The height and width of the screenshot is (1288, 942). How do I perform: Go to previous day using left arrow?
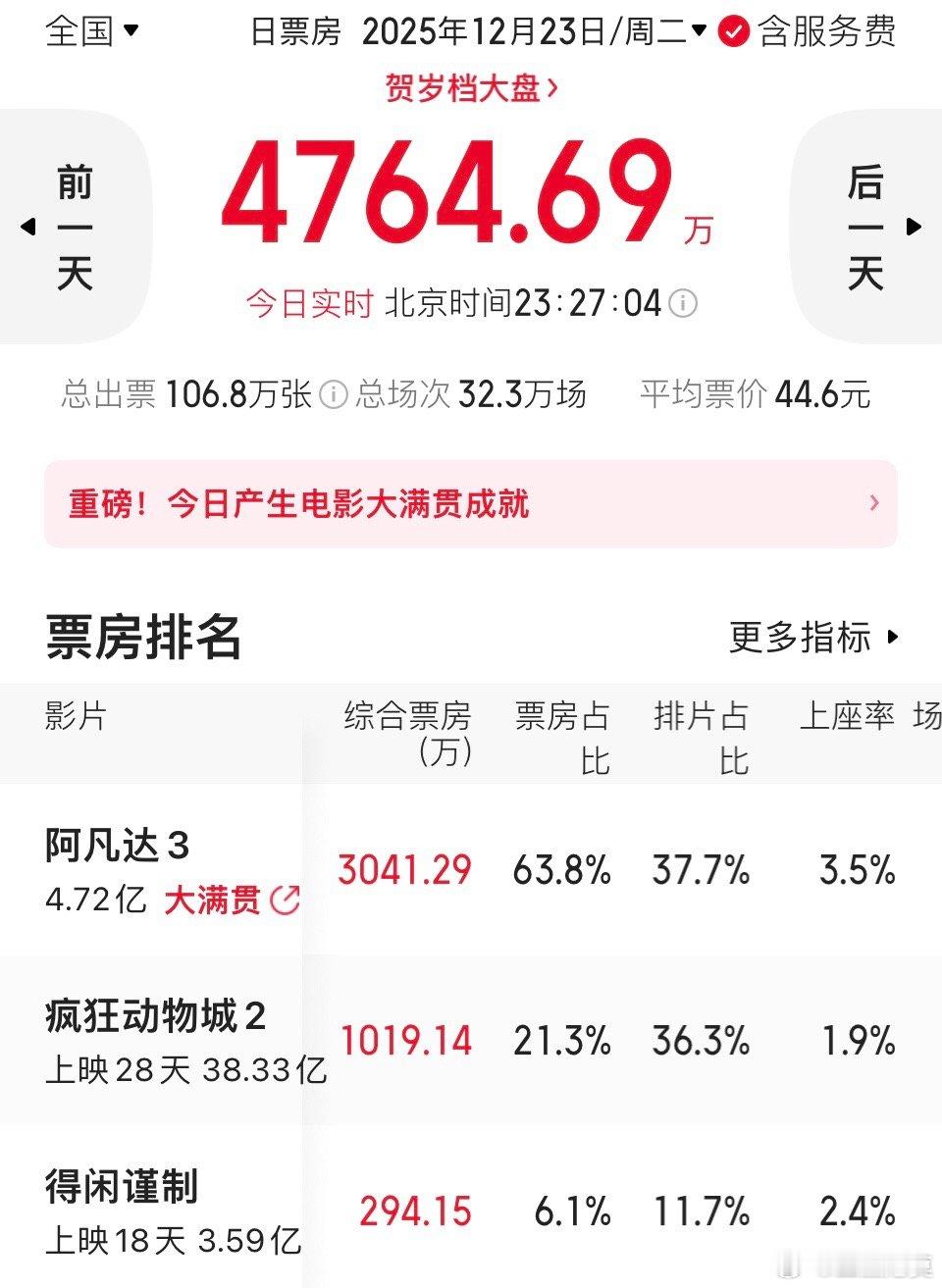tap(29, 226)
